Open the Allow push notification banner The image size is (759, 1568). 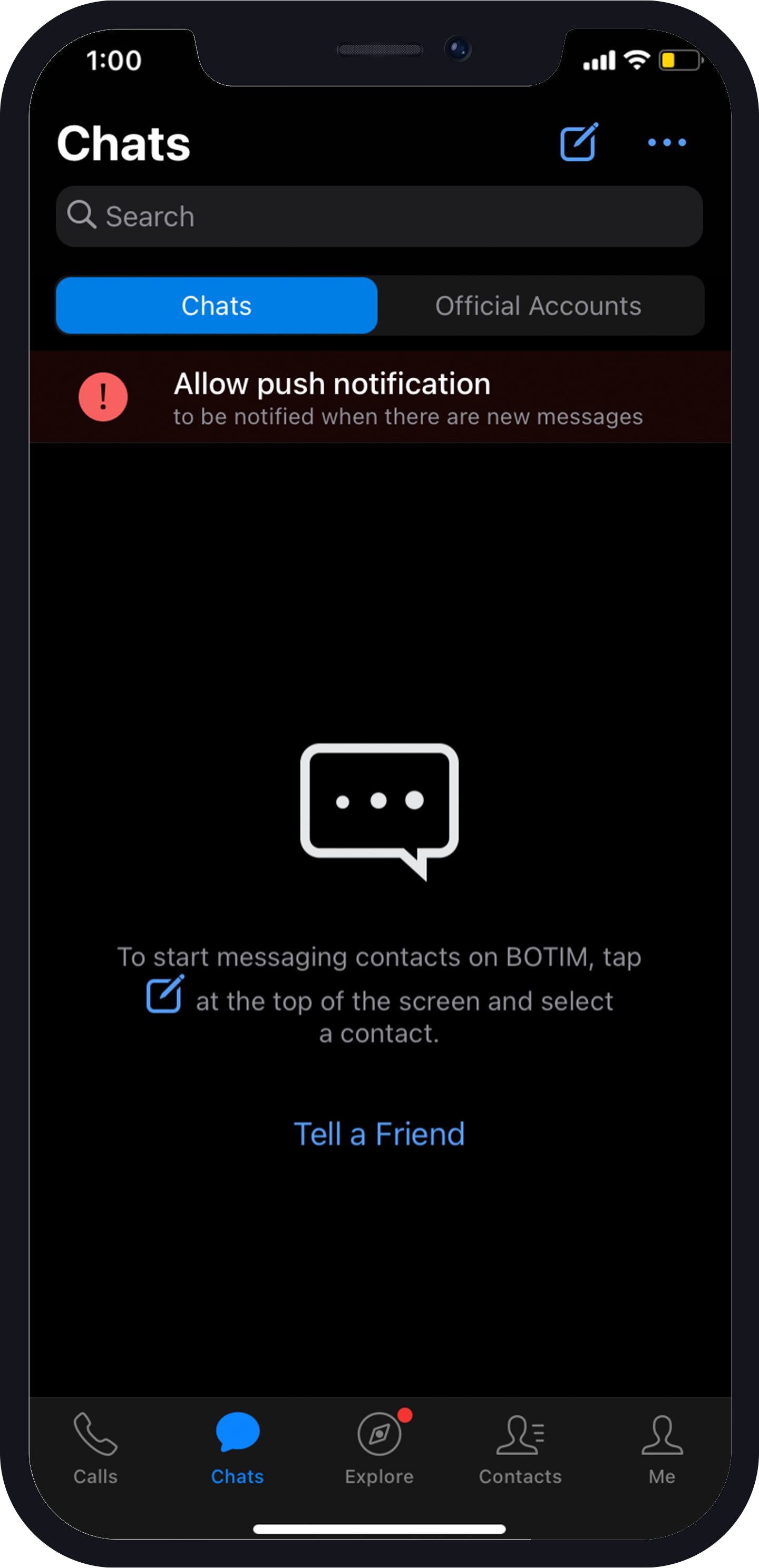pos(379,397)
